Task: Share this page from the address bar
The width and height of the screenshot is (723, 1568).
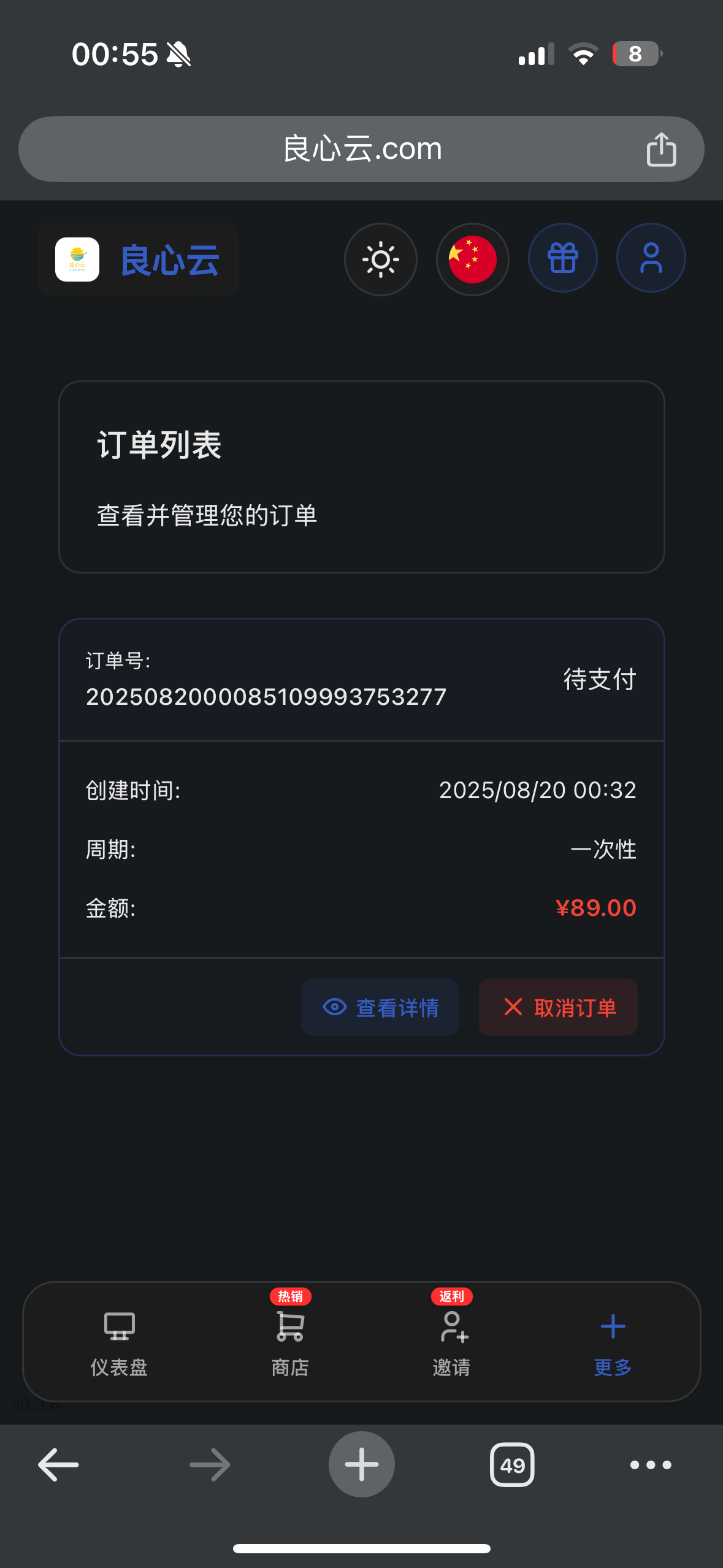Action: (x=661, y=149)
